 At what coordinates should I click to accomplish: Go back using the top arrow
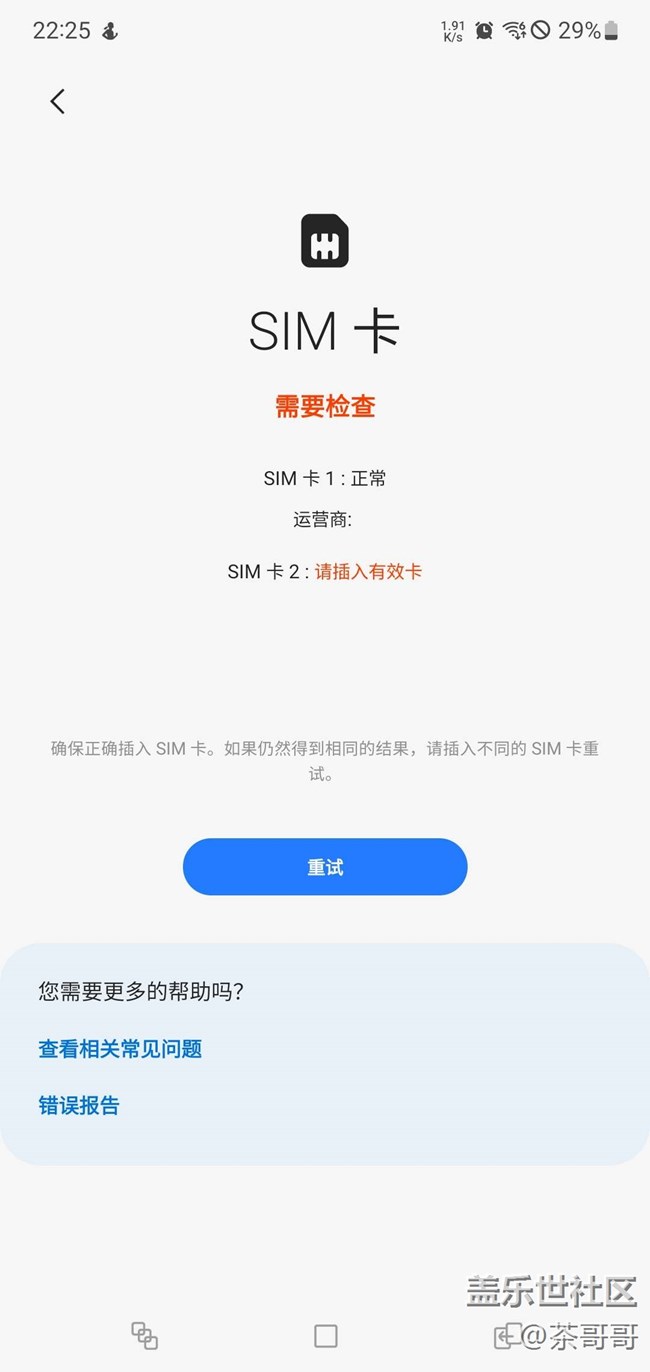(x=58, y=101)
